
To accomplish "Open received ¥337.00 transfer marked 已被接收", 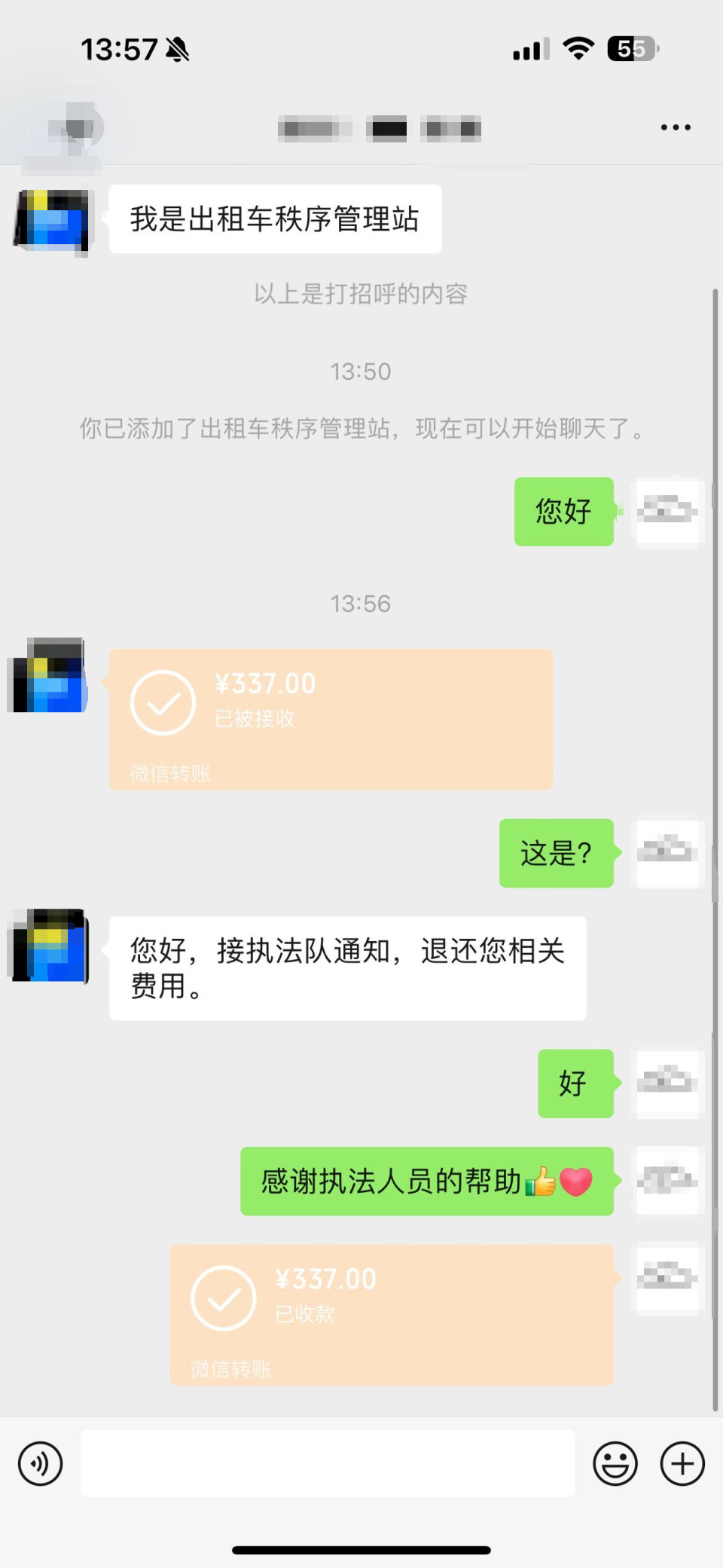I will click(331, 718).
